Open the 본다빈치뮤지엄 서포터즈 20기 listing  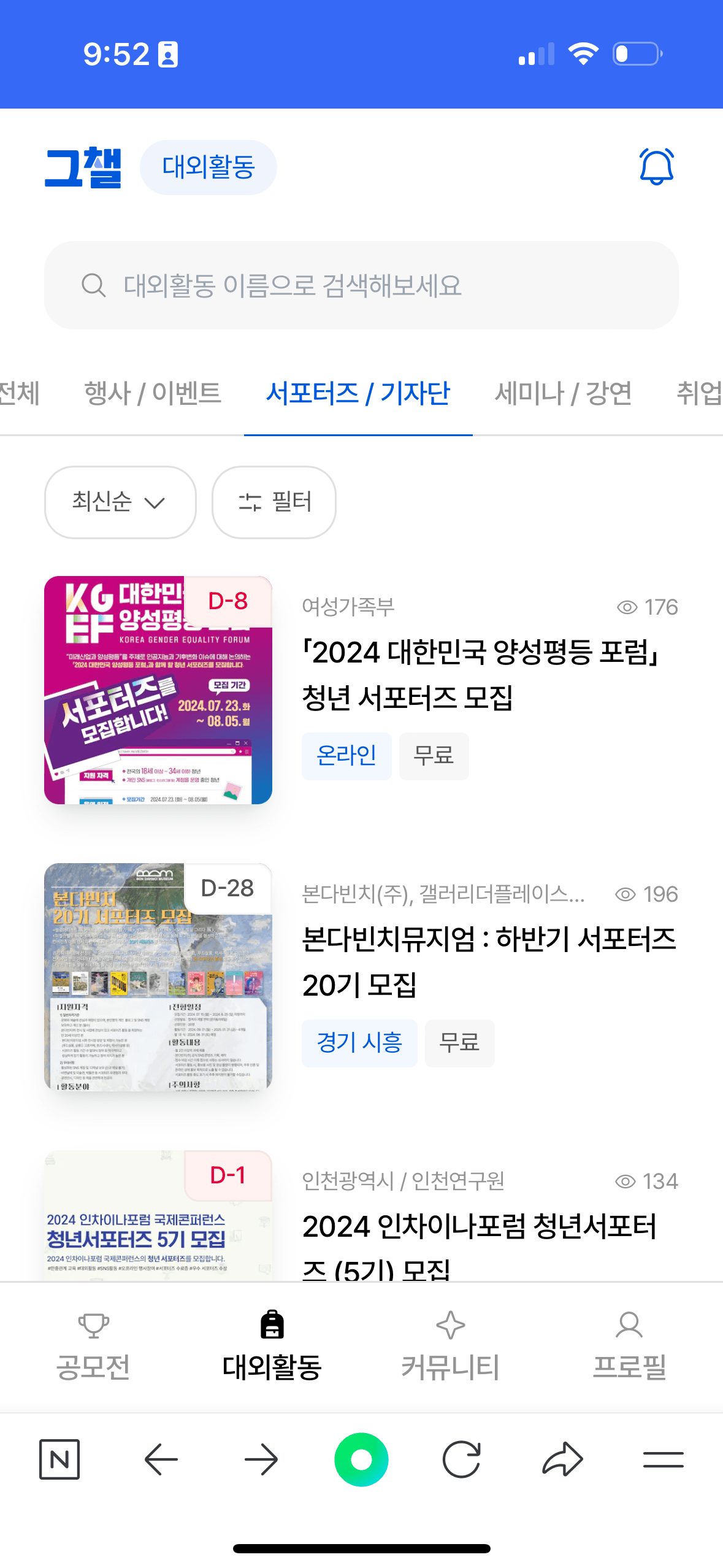pos(488,961)
